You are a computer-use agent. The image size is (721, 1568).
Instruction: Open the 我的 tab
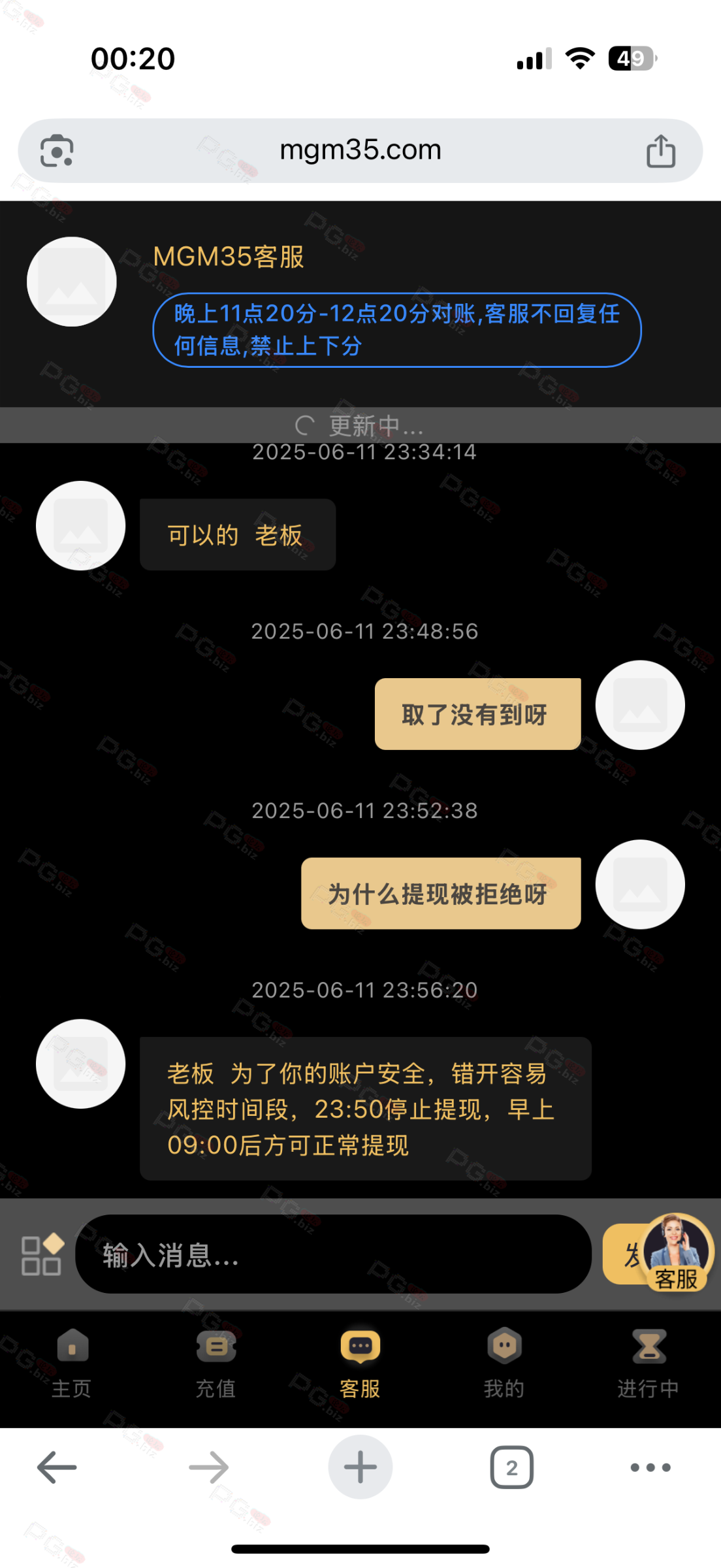(x=504, y=1364)
